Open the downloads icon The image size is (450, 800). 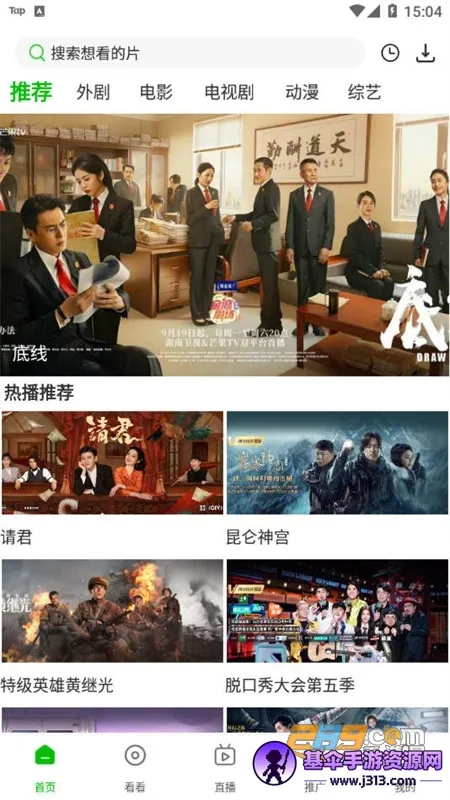(x=425, y=53)
